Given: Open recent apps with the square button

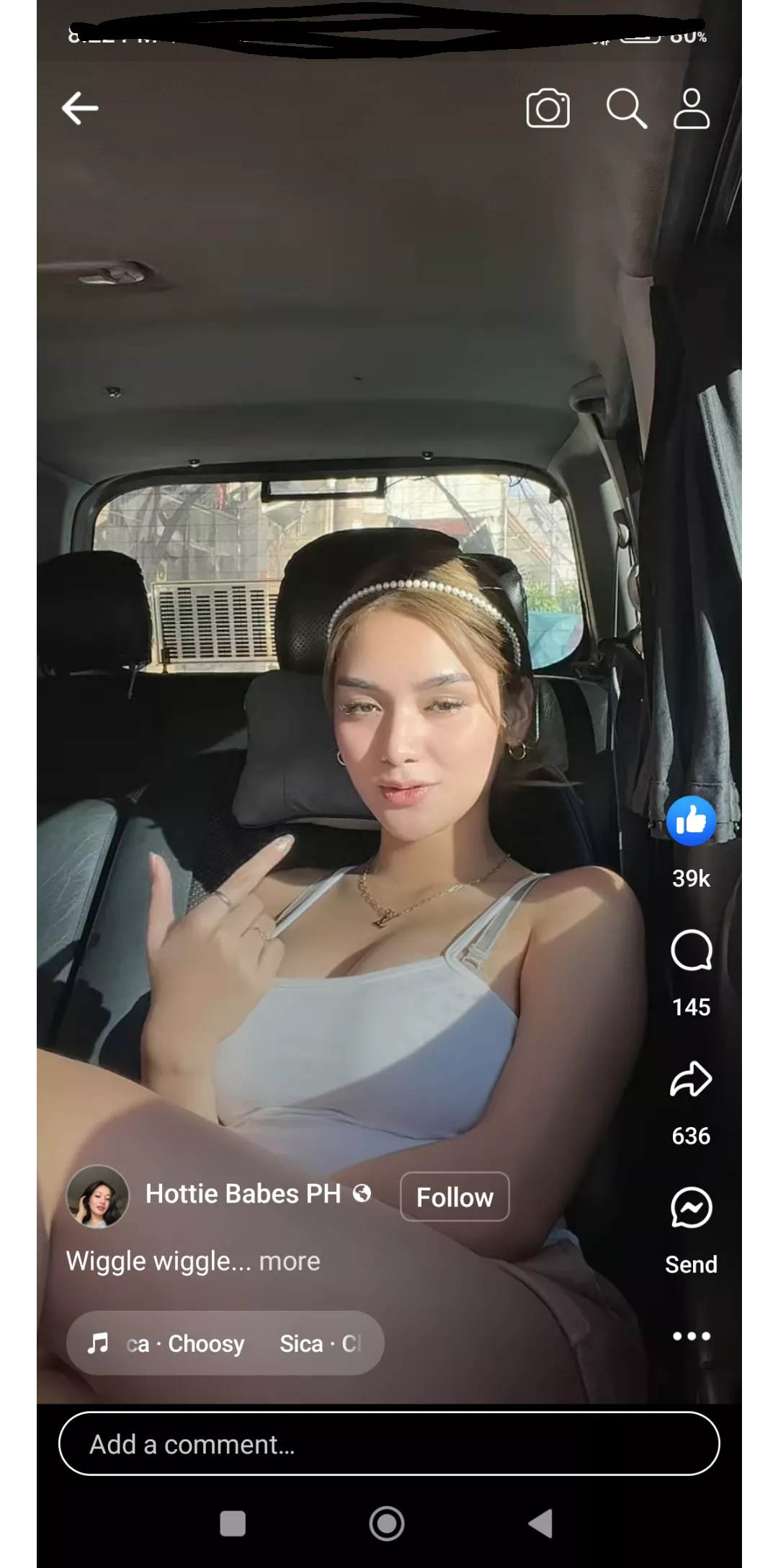Looking at the screenshot, I should point(233,1523).
